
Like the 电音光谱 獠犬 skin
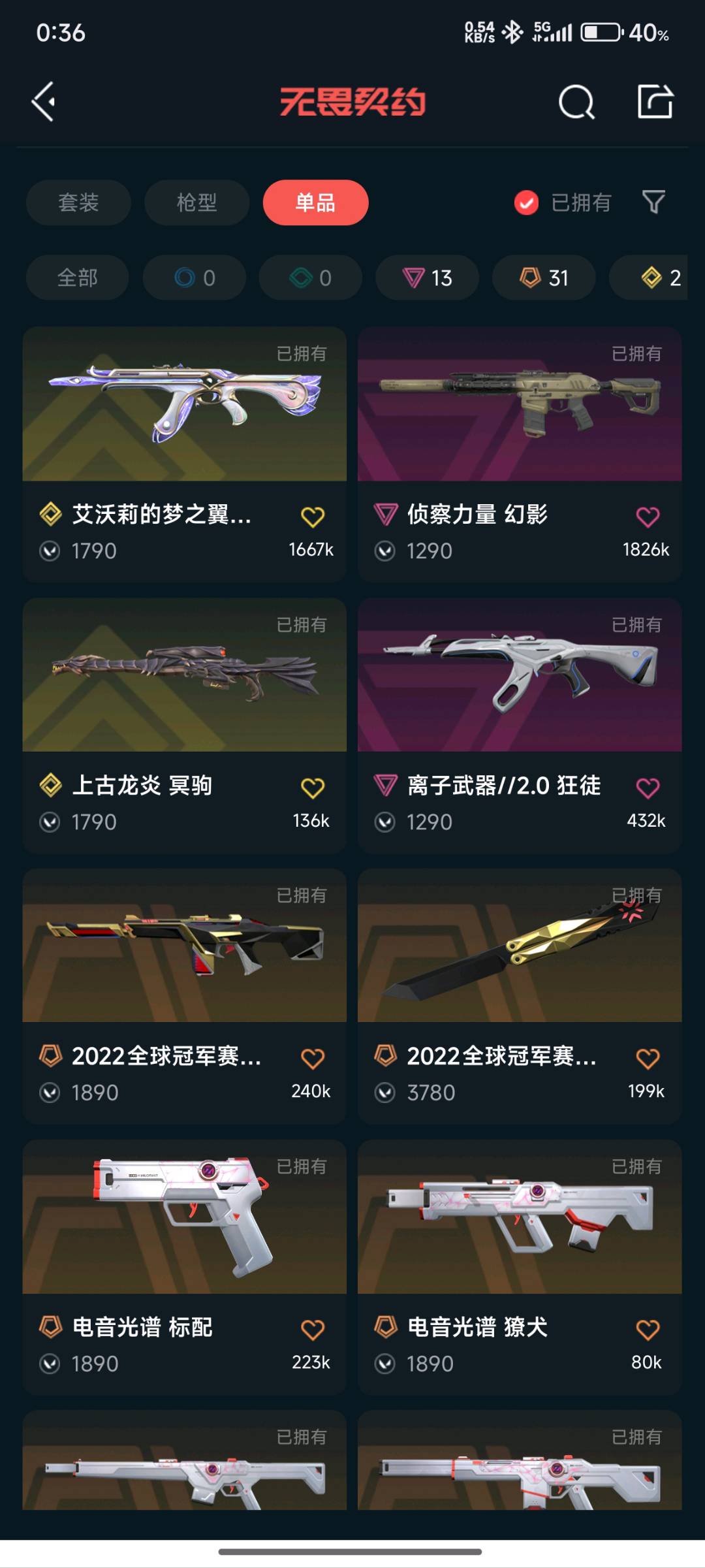click(648, 1329)
